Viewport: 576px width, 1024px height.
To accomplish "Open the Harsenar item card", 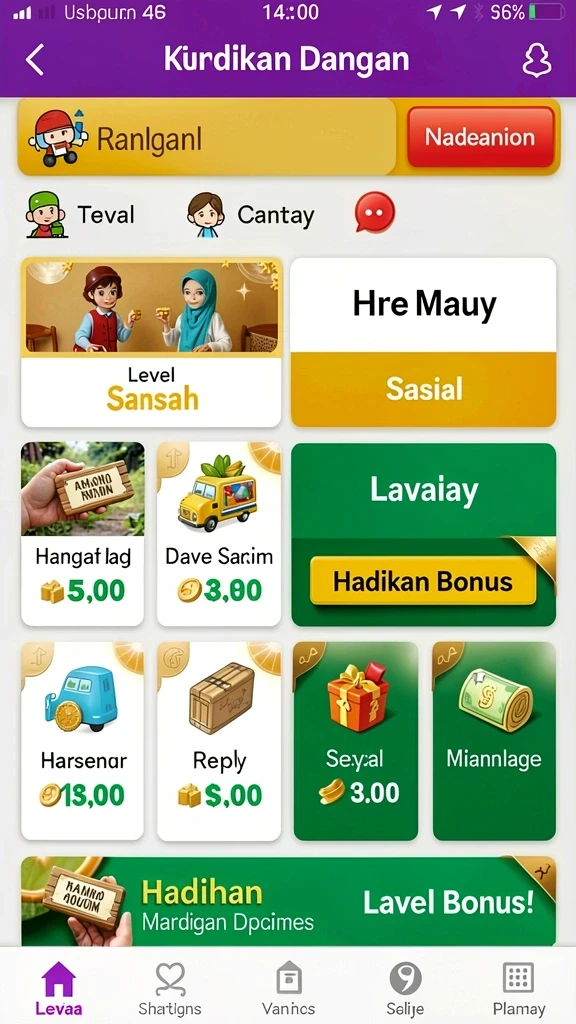I will pos(83,741).
